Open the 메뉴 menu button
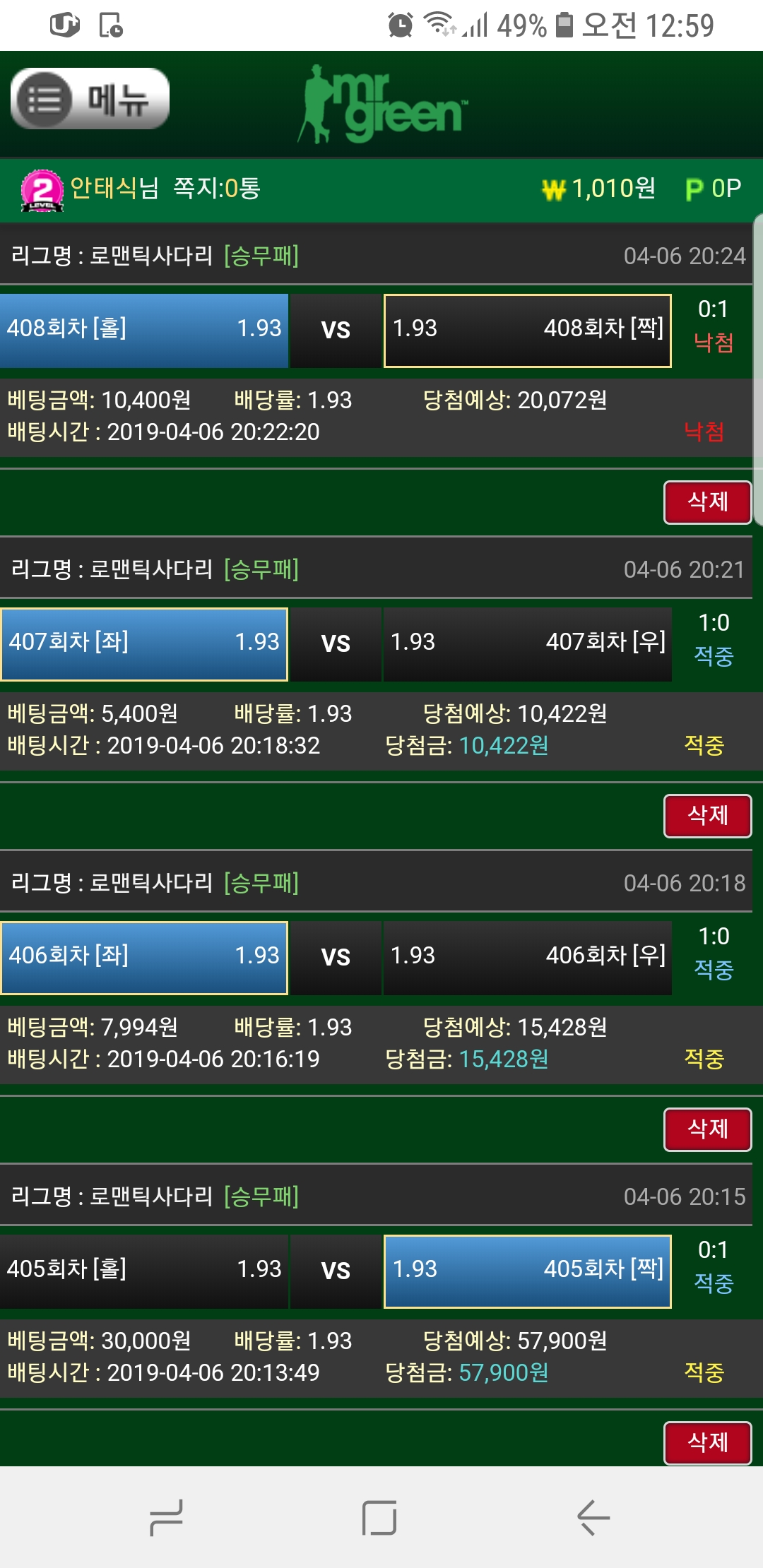The height and width of the screenshot is (1568, 763). click(90, 99)
